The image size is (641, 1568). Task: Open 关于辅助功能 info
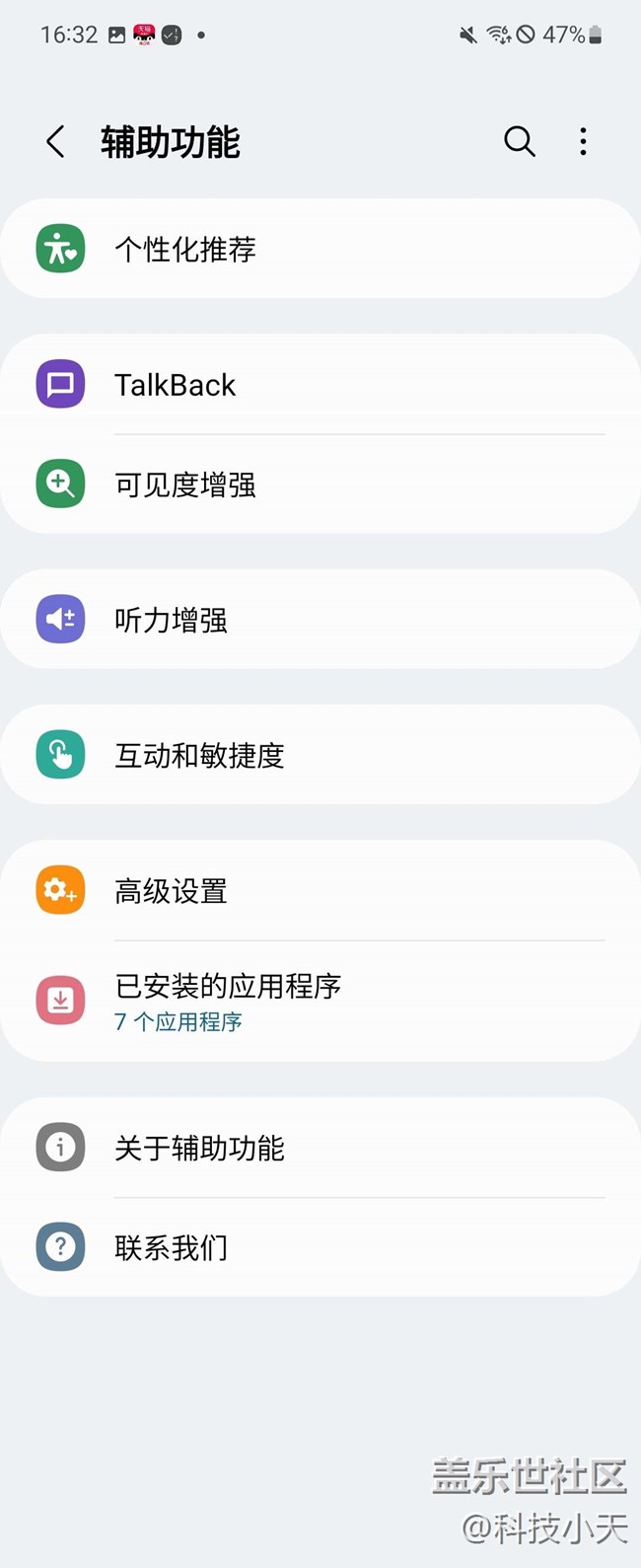[320, 1148]
